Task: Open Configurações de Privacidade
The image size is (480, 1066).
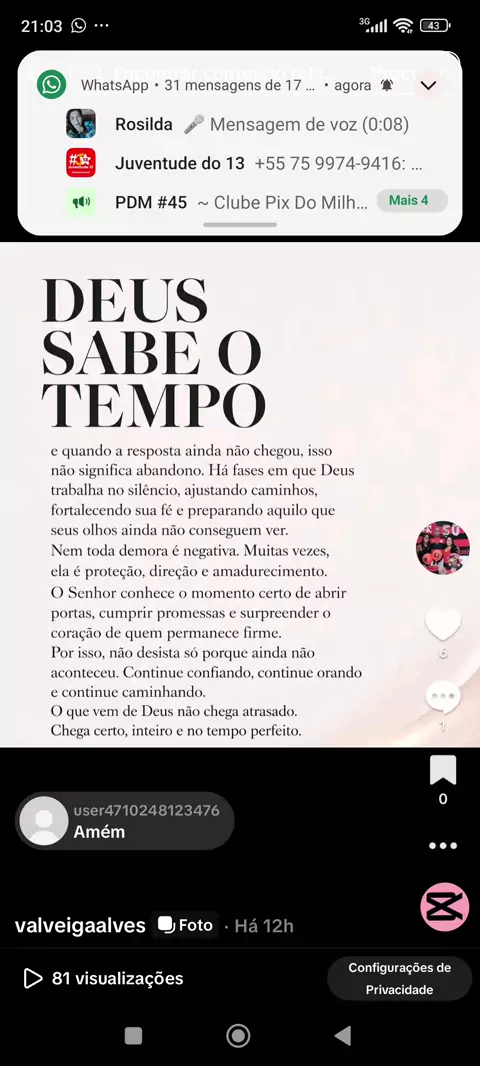Action: (400, 978)
